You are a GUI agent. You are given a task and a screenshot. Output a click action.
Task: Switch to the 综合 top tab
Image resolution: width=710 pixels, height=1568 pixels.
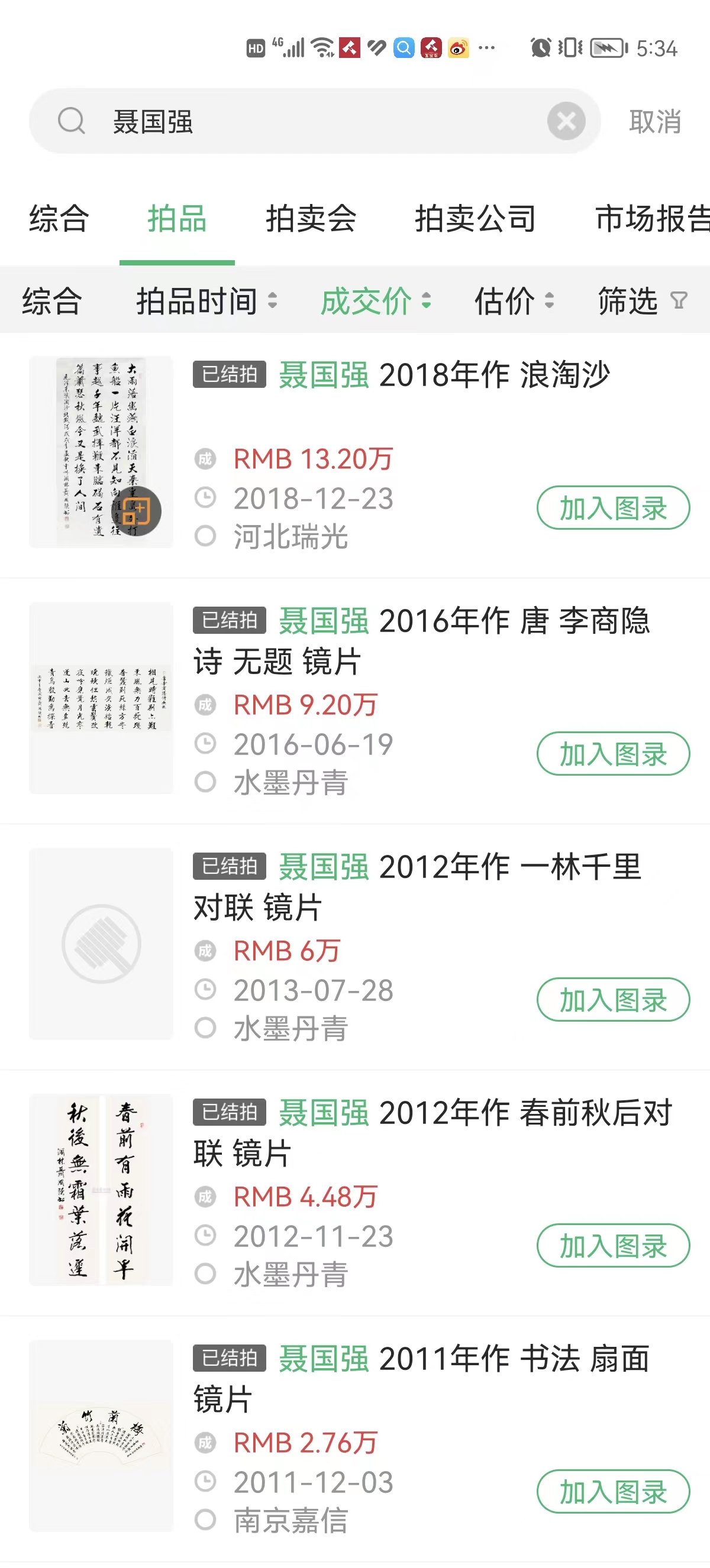click(x=59, y=219)
